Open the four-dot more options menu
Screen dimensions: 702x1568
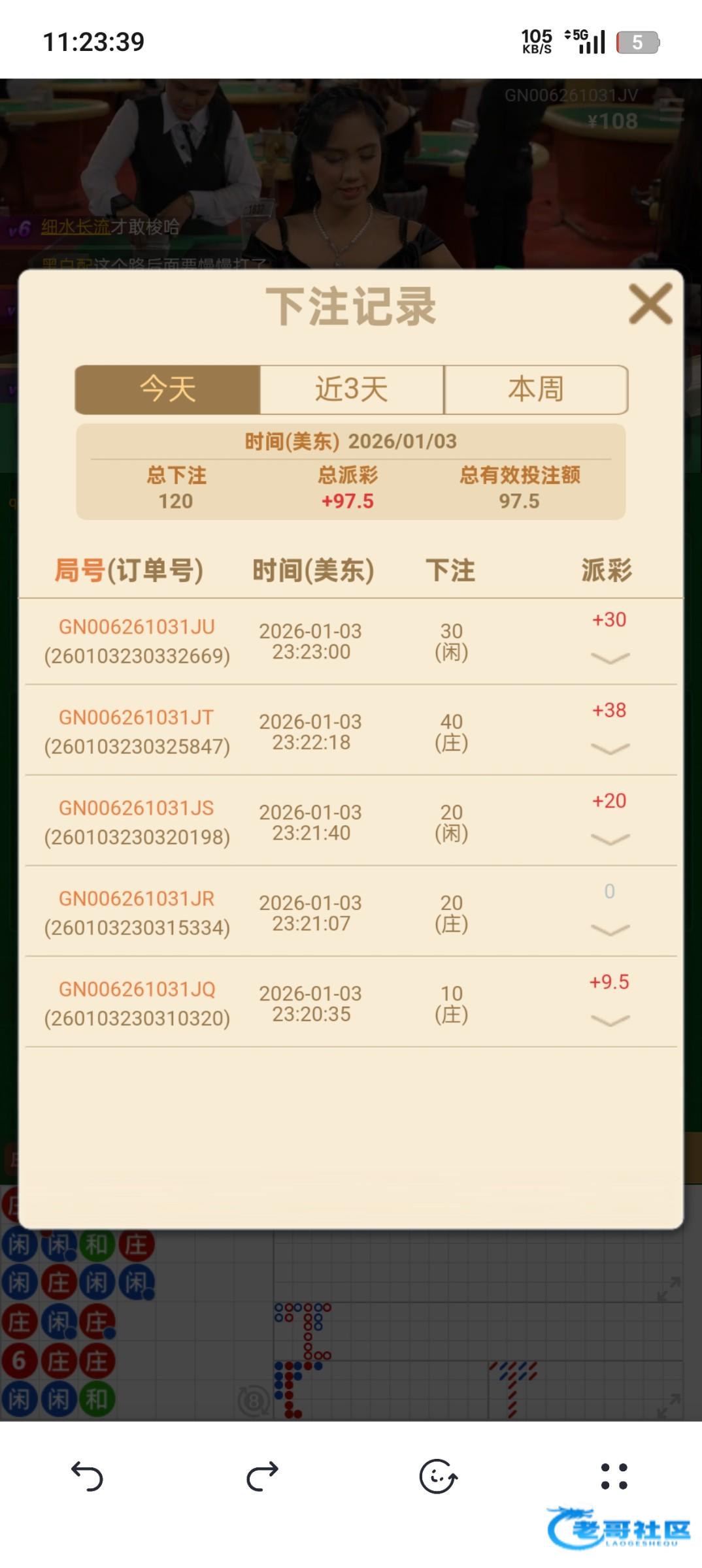614,1477
